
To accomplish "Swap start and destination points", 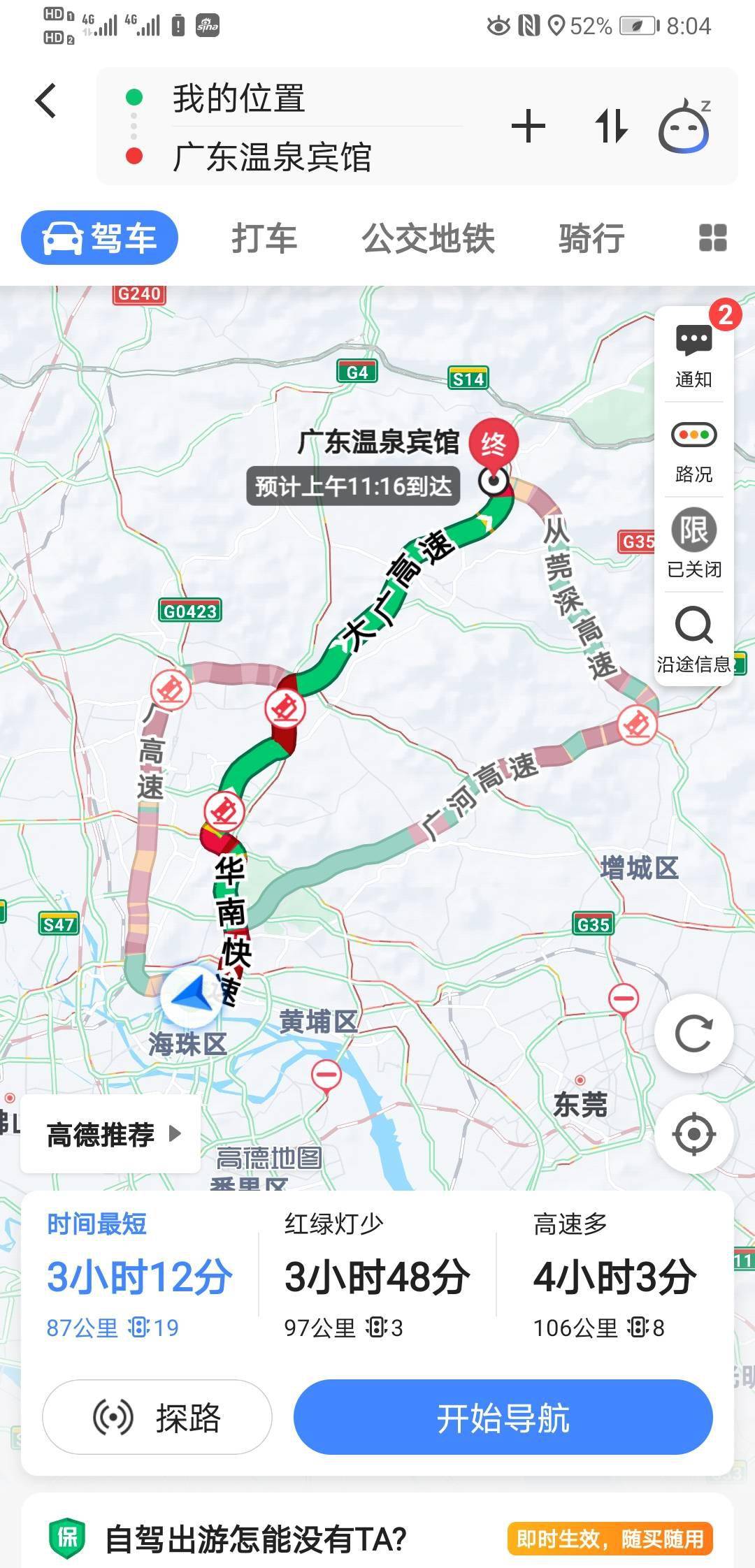I will [x=610, y=127].
